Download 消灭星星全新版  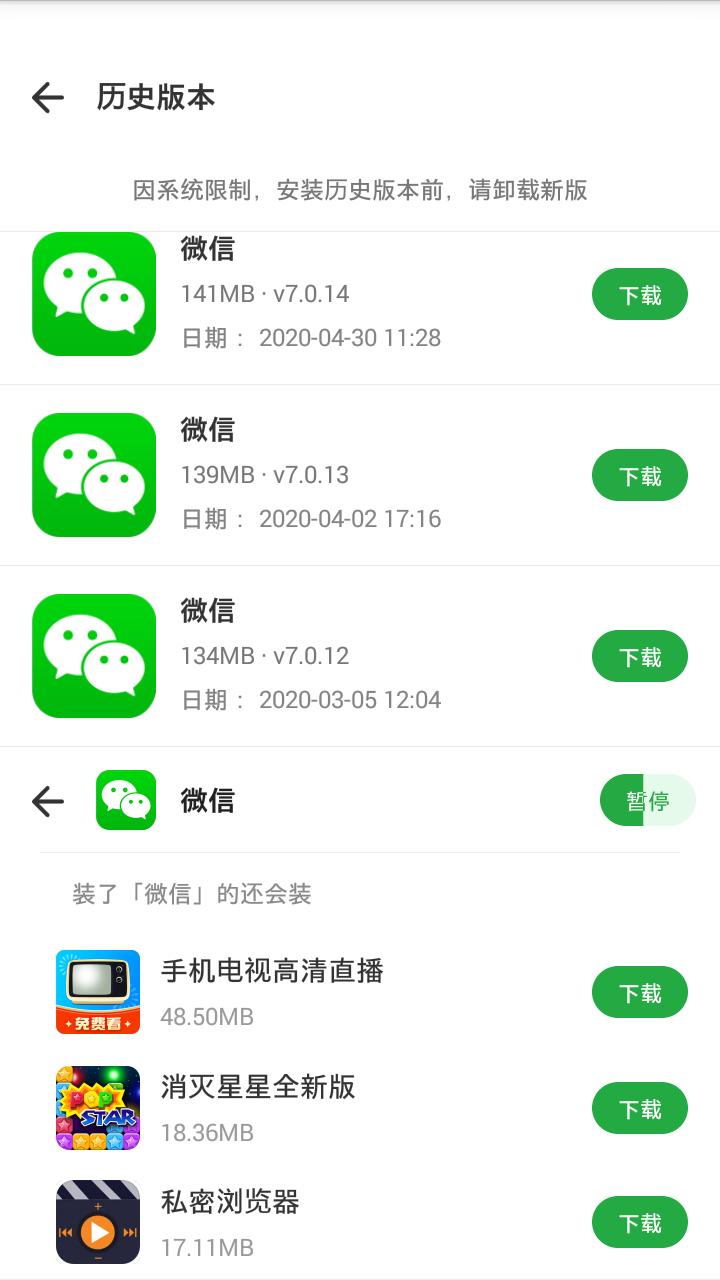639,1108
